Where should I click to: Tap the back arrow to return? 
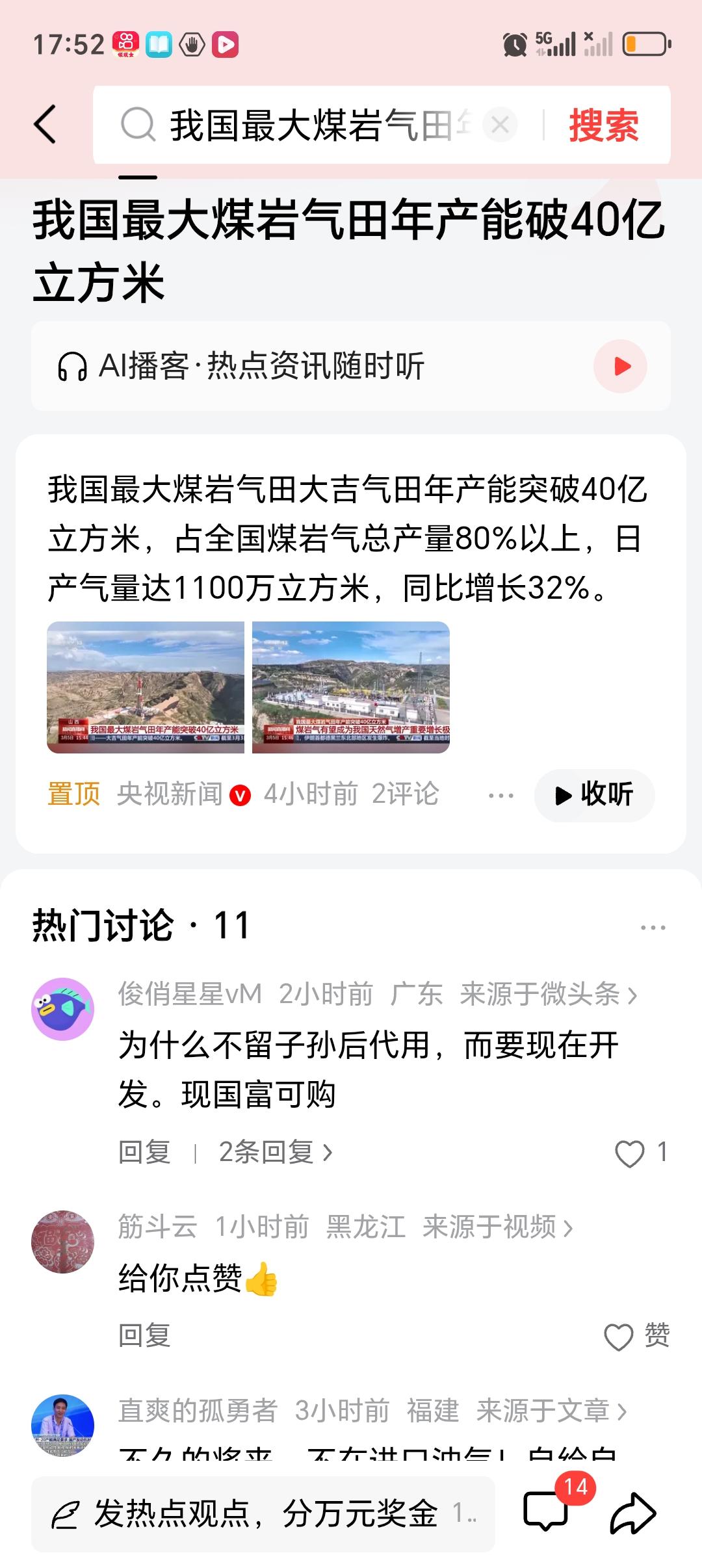click(x=44, y=125)
